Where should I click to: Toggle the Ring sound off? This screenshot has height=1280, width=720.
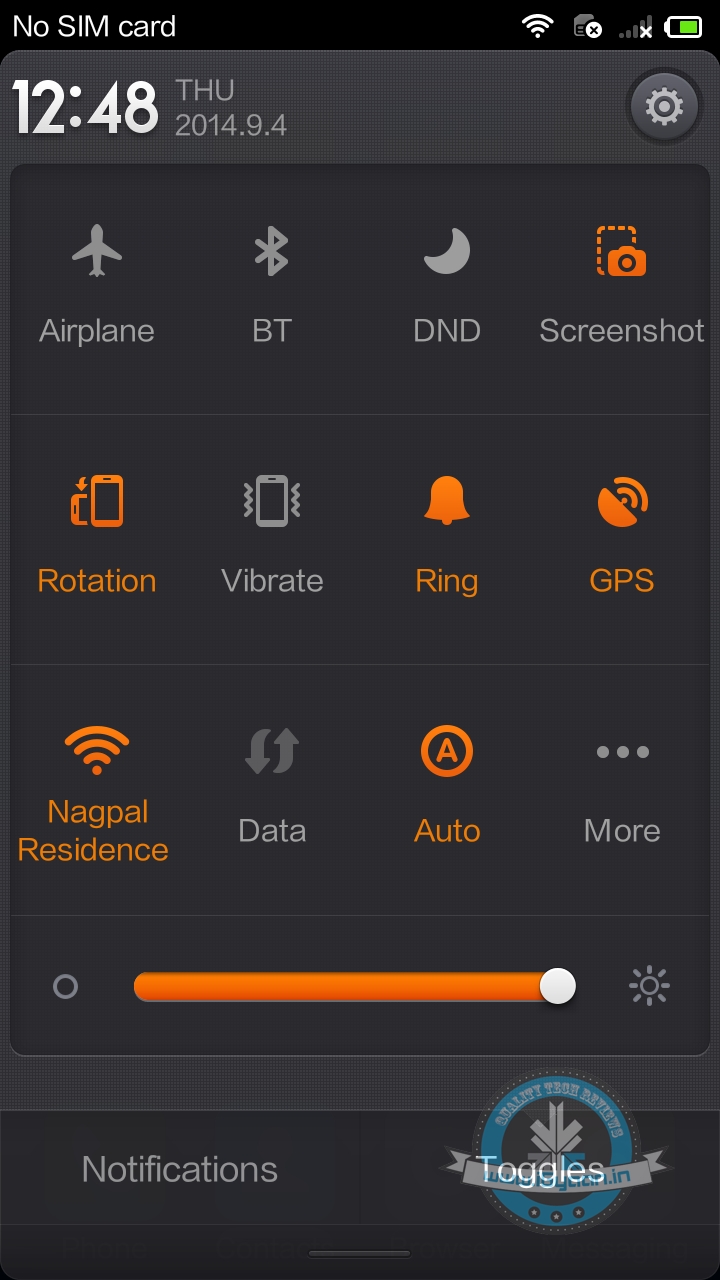click(x=446, y=533)
